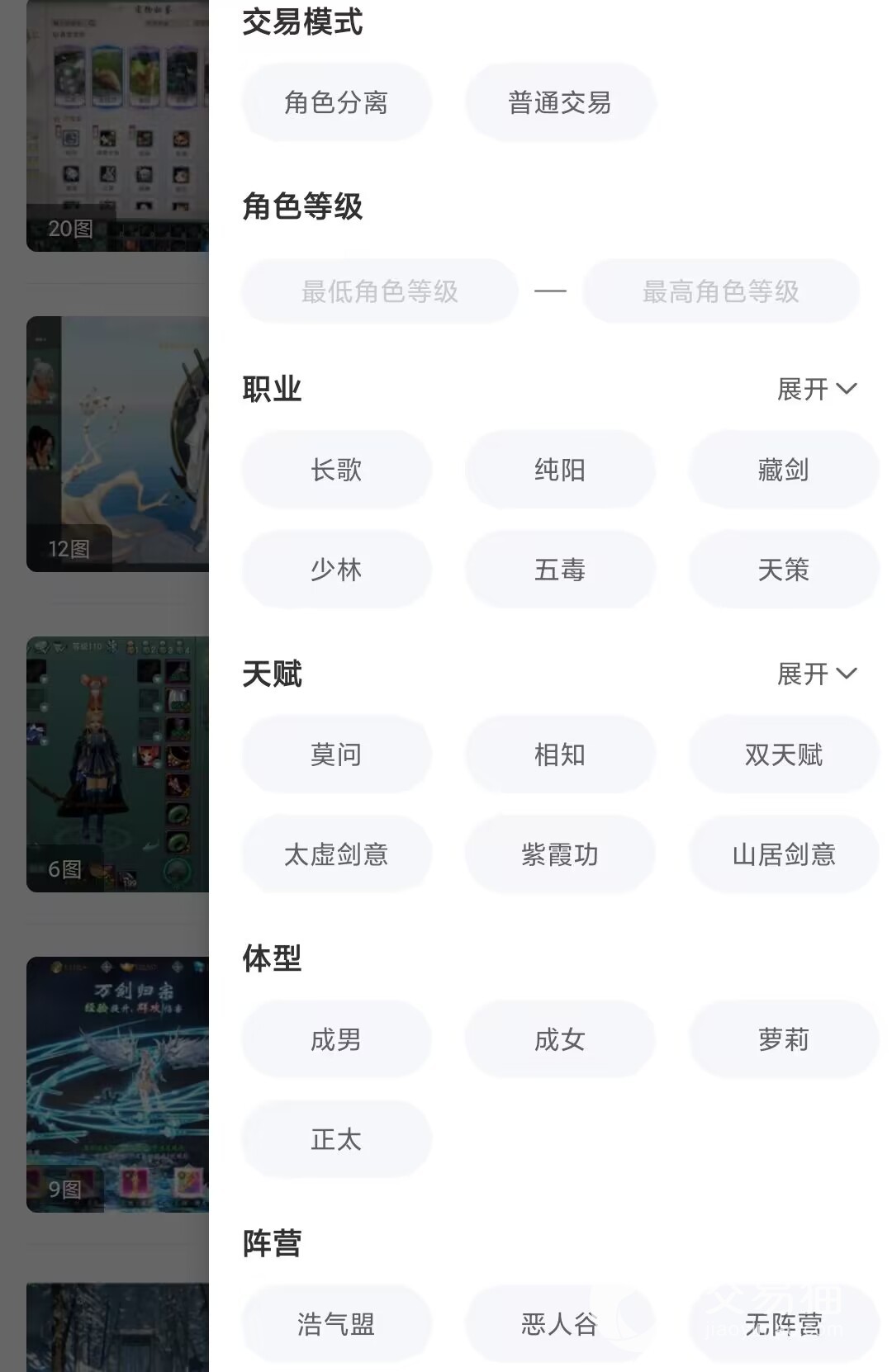Select 纯阳 profession chip
Viewport: 892px width, 1372px height.
pyautogui.click(x=560, y=470)
